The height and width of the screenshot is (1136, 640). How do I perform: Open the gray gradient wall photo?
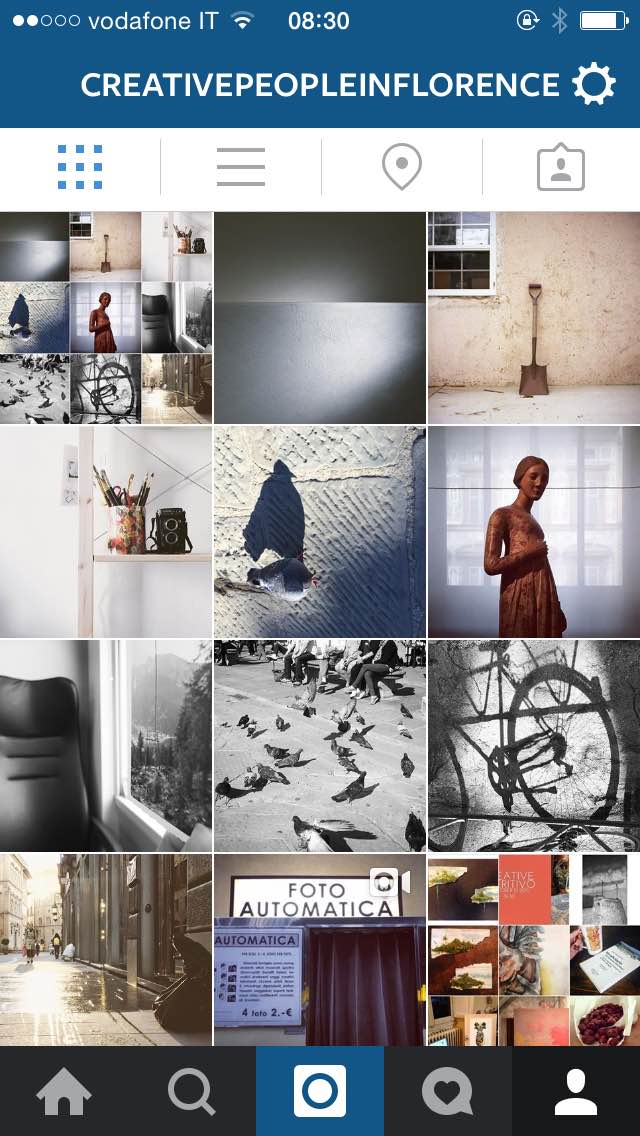pos(320,318)
